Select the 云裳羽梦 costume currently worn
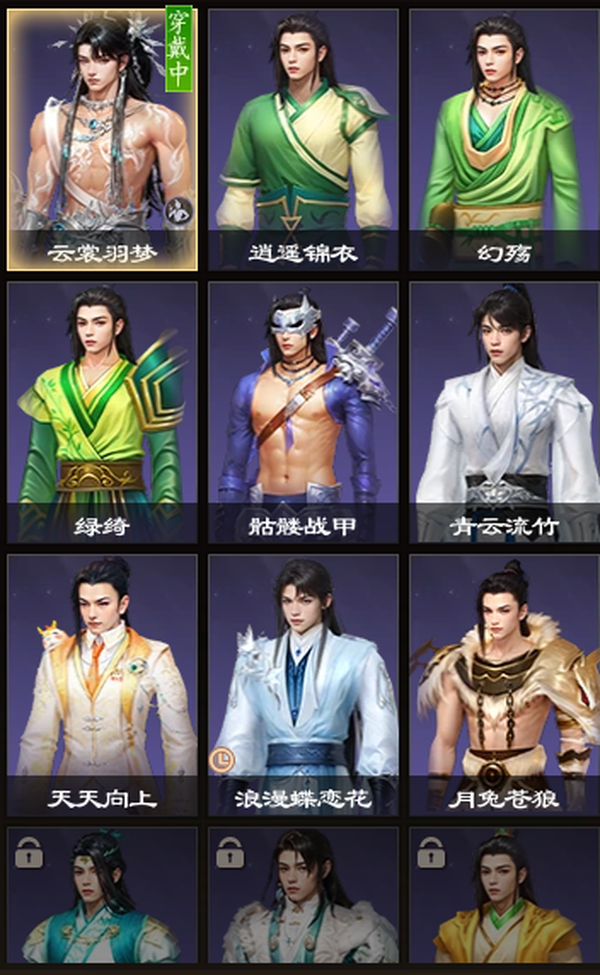This screenshot has width=600, height=975. (x=102, y=140)
